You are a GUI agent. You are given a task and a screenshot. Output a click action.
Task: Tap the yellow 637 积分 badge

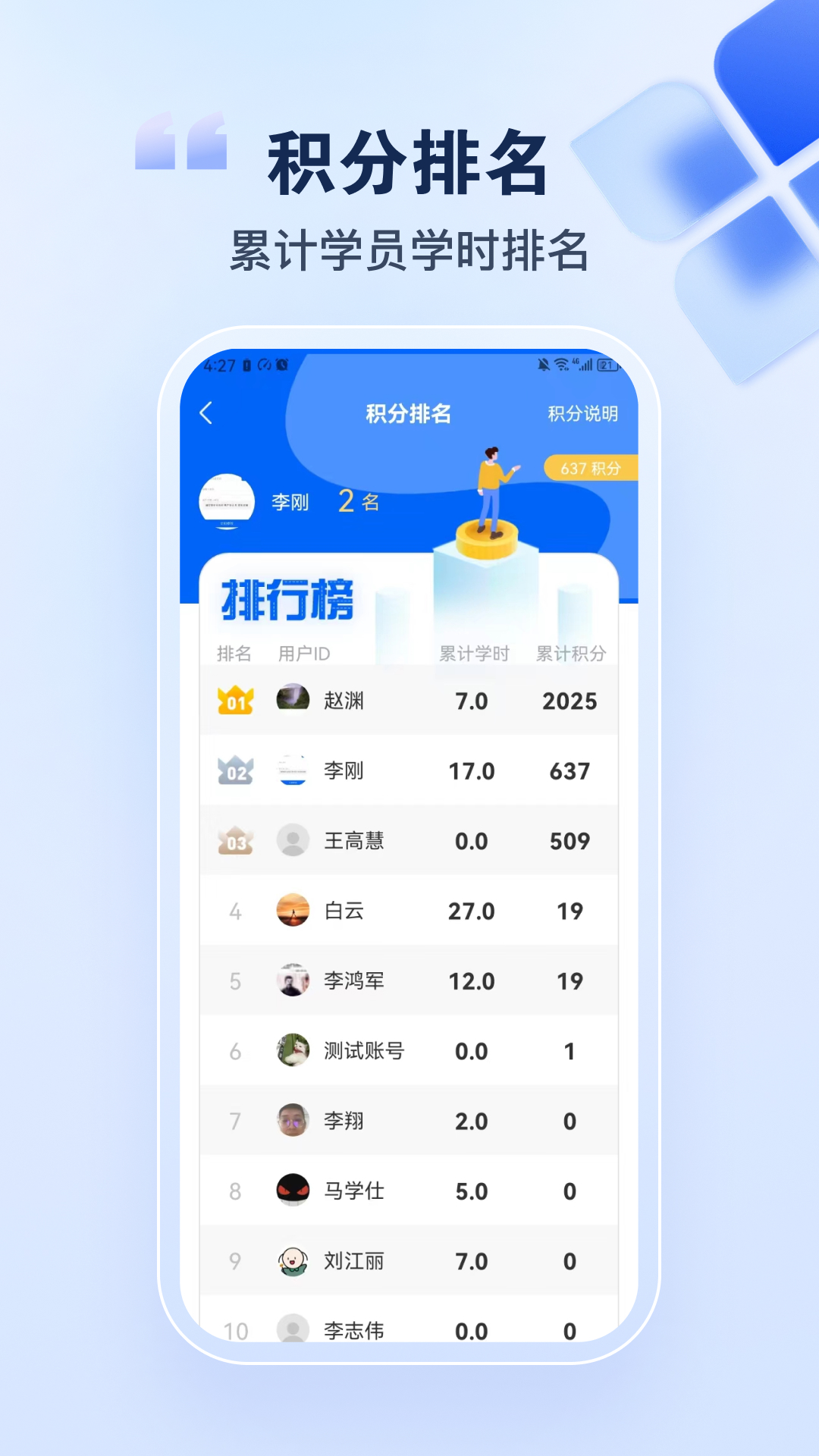point(591,470)
